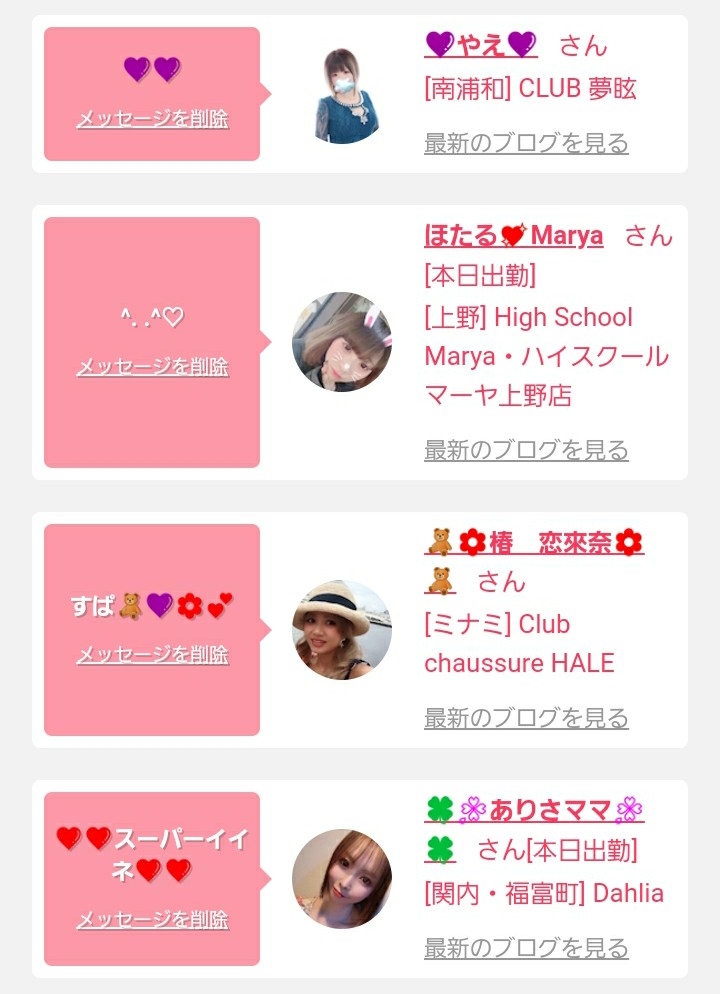
Task: View the latest blog of やえ
Action: [526, 143]
